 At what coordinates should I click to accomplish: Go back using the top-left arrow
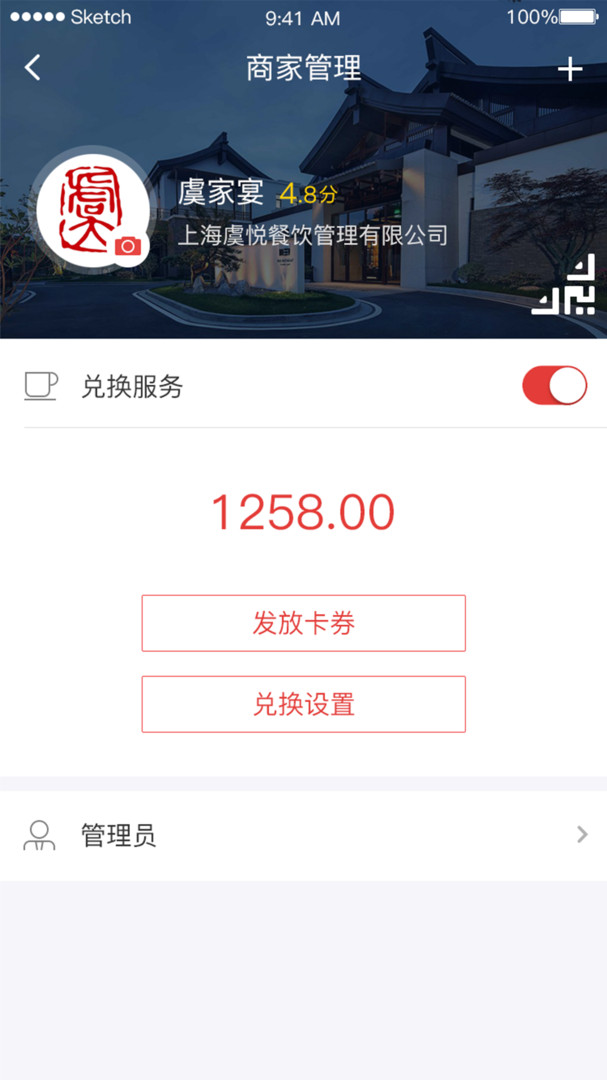[x=33, y=68]
